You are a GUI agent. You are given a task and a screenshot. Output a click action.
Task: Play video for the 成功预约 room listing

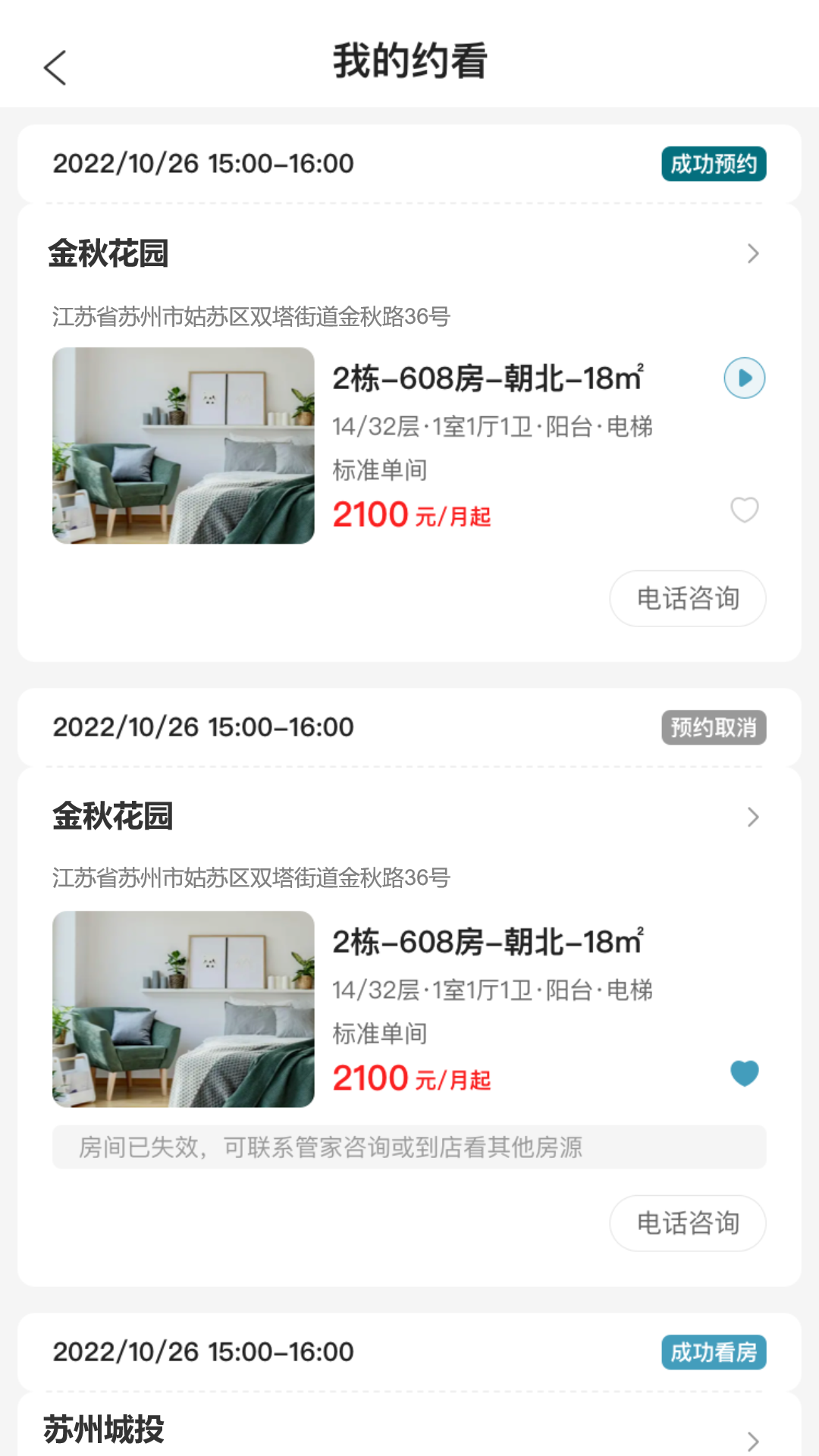[744, 378]
